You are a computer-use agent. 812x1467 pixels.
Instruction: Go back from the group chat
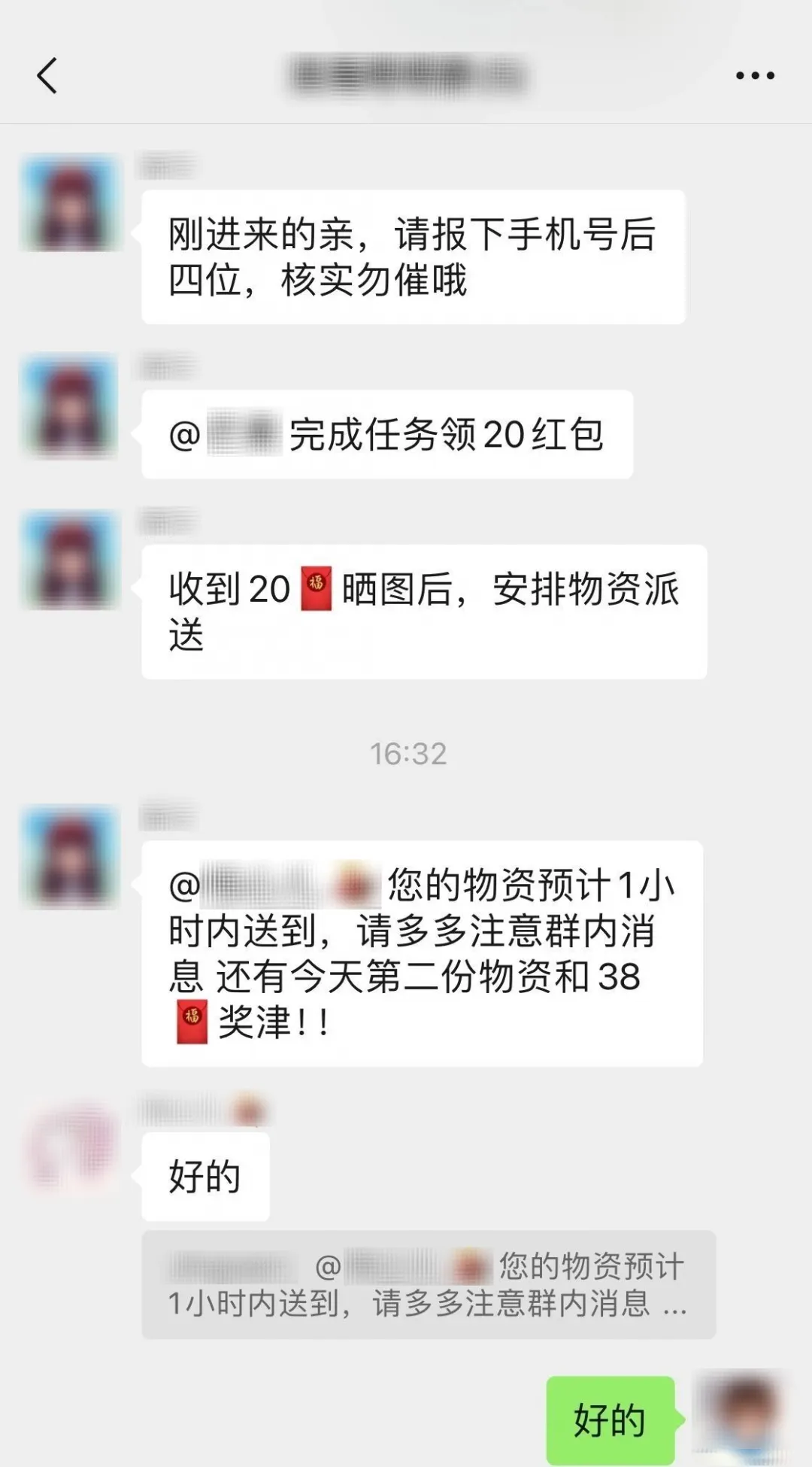tap(47, 76)
